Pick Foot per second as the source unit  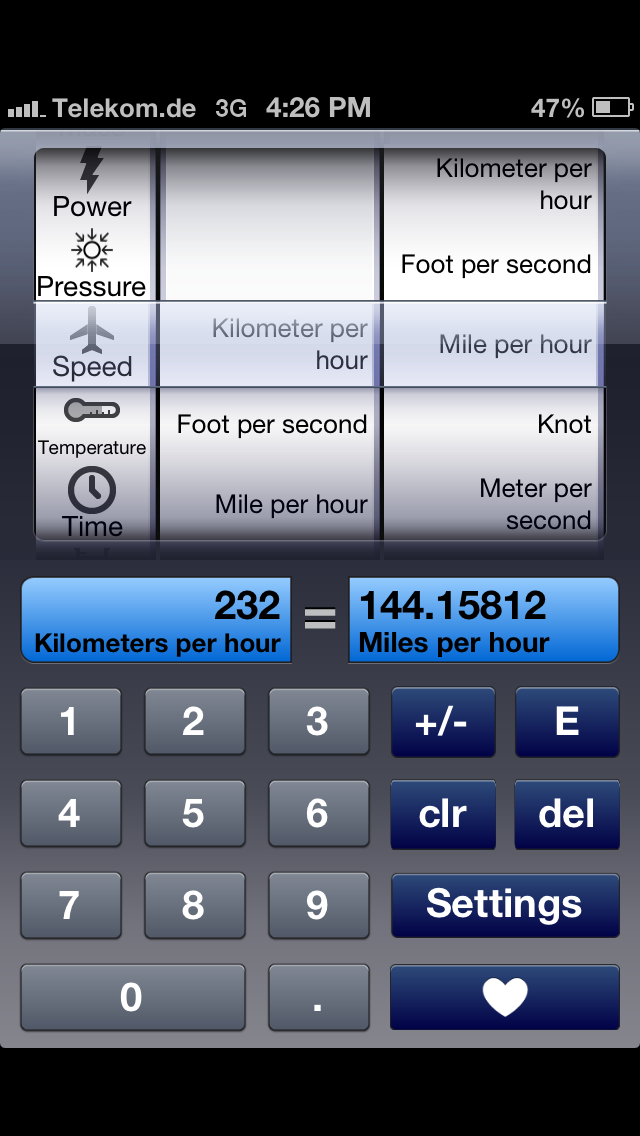(272, 424)
